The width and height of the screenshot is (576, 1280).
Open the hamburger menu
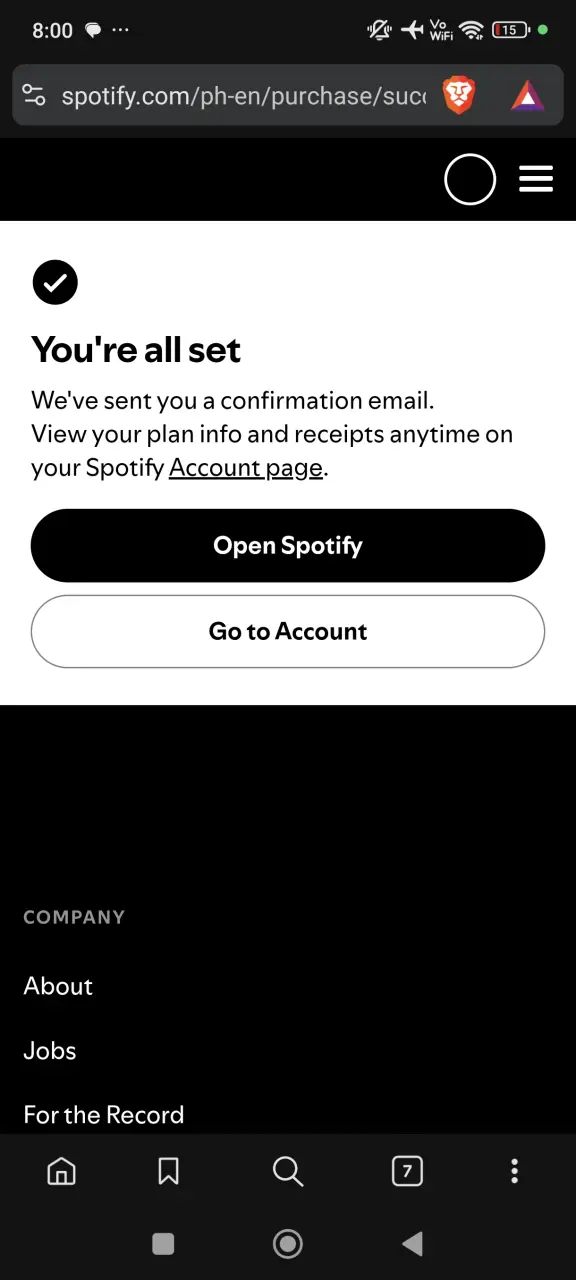point(536,180)
